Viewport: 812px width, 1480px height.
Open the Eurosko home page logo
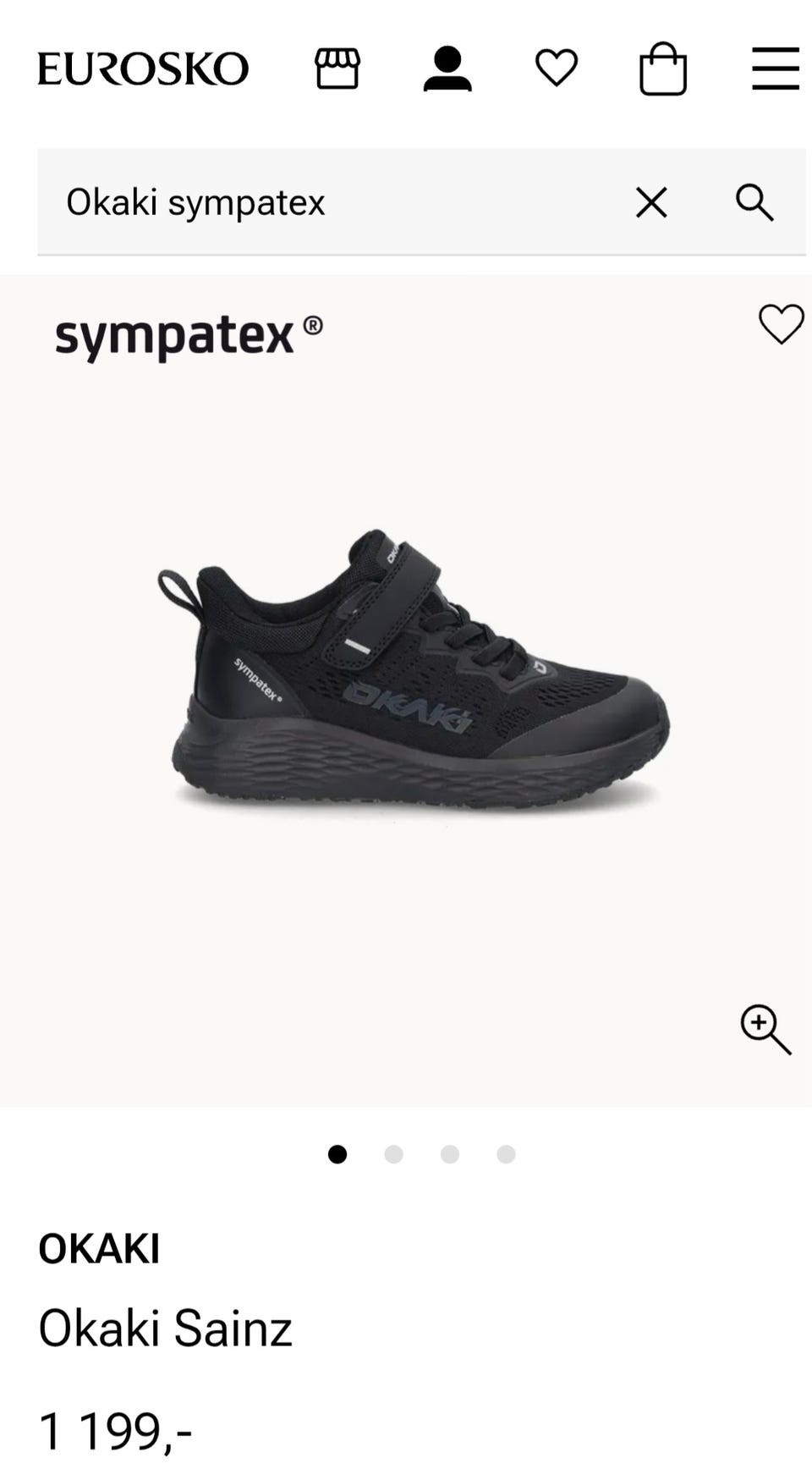[x=143, y=69]
